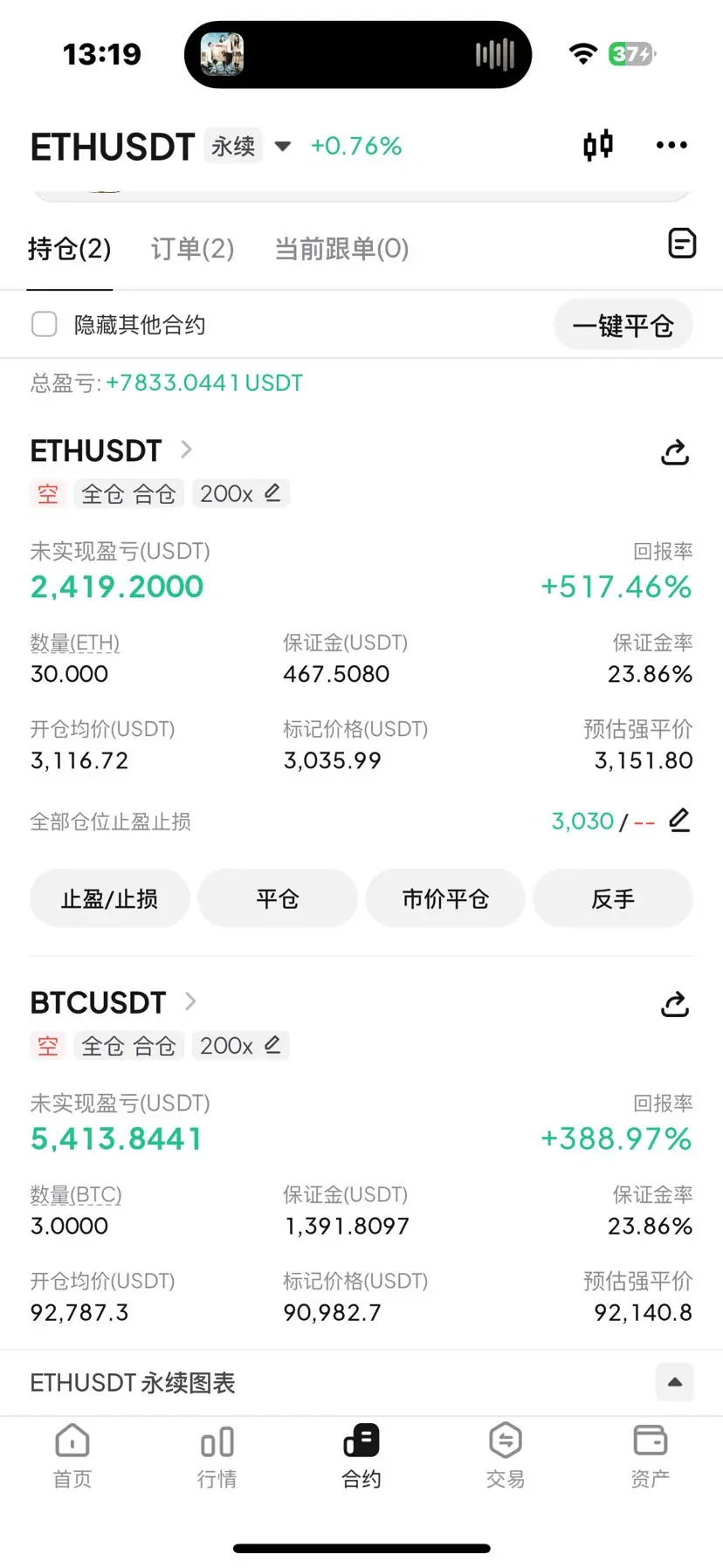
Task: Open the order history document icon
Action: tap(682, 244)
